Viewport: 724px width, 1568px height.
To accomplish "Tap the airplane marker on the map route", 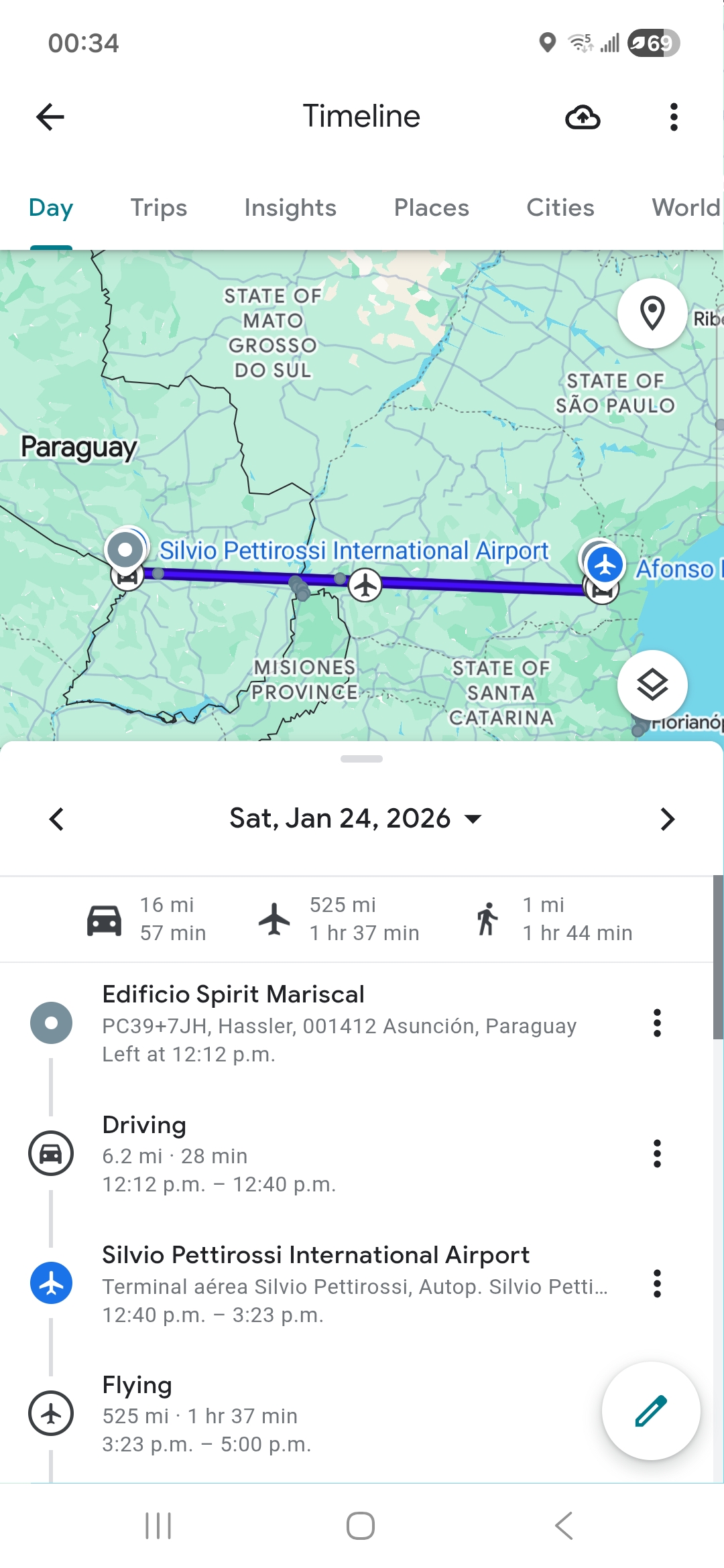I will point(365,584).
